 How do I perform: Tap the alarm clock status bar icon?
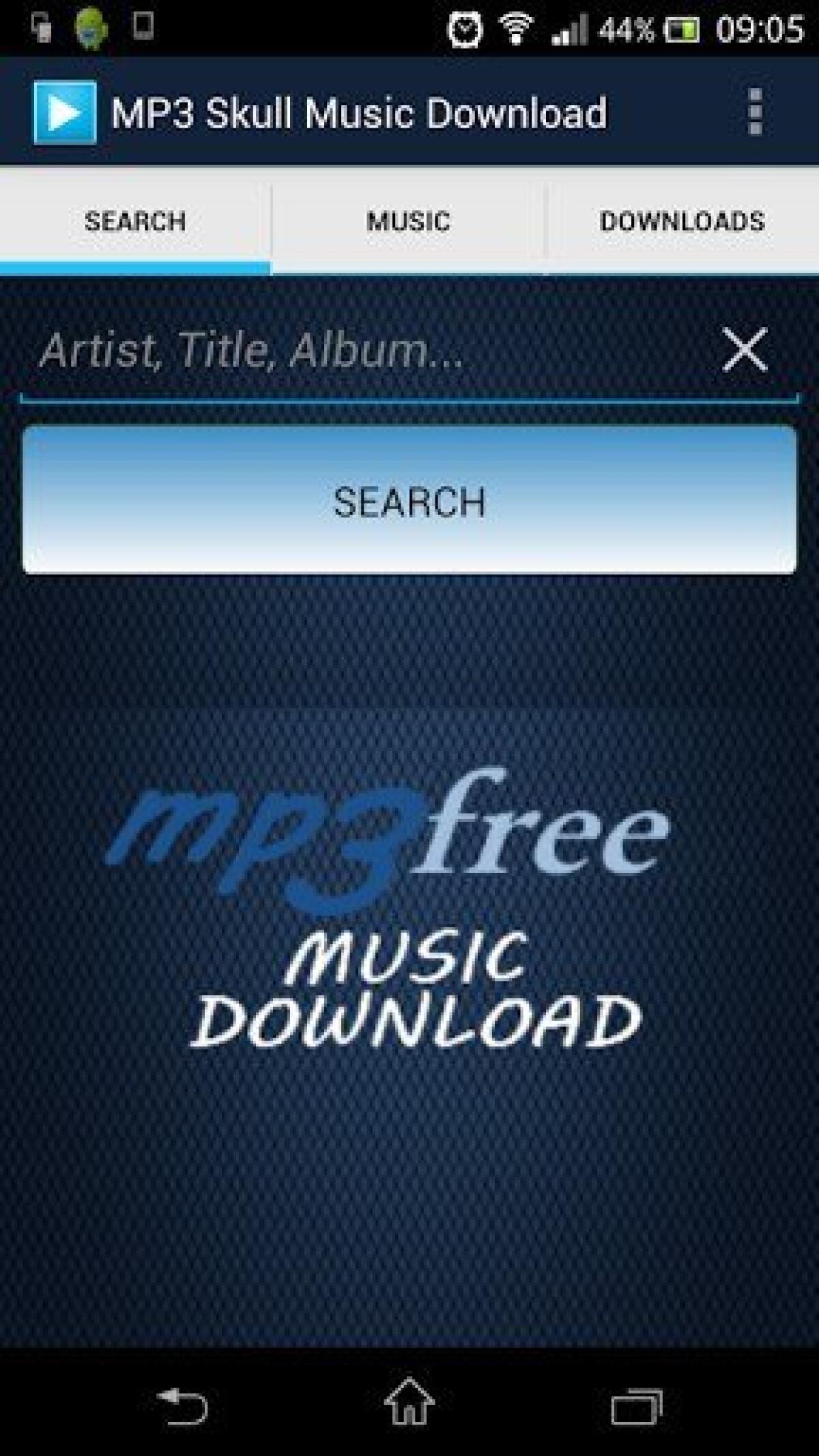468,27
